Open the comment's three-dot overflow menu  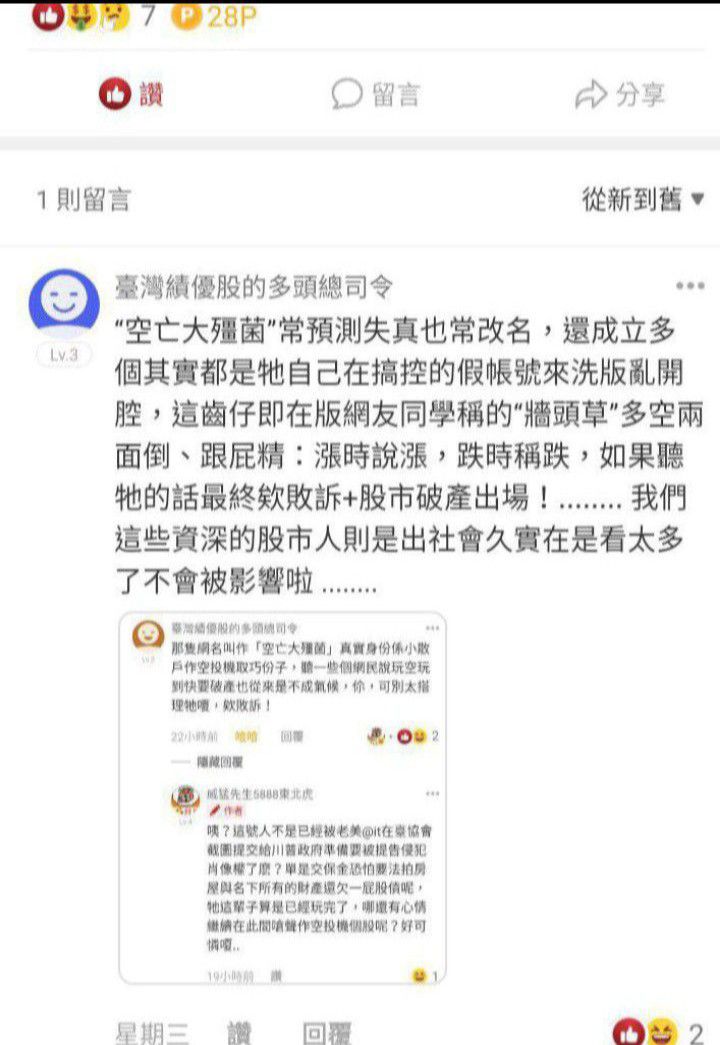pyautogui.click(x=690, y=286)
